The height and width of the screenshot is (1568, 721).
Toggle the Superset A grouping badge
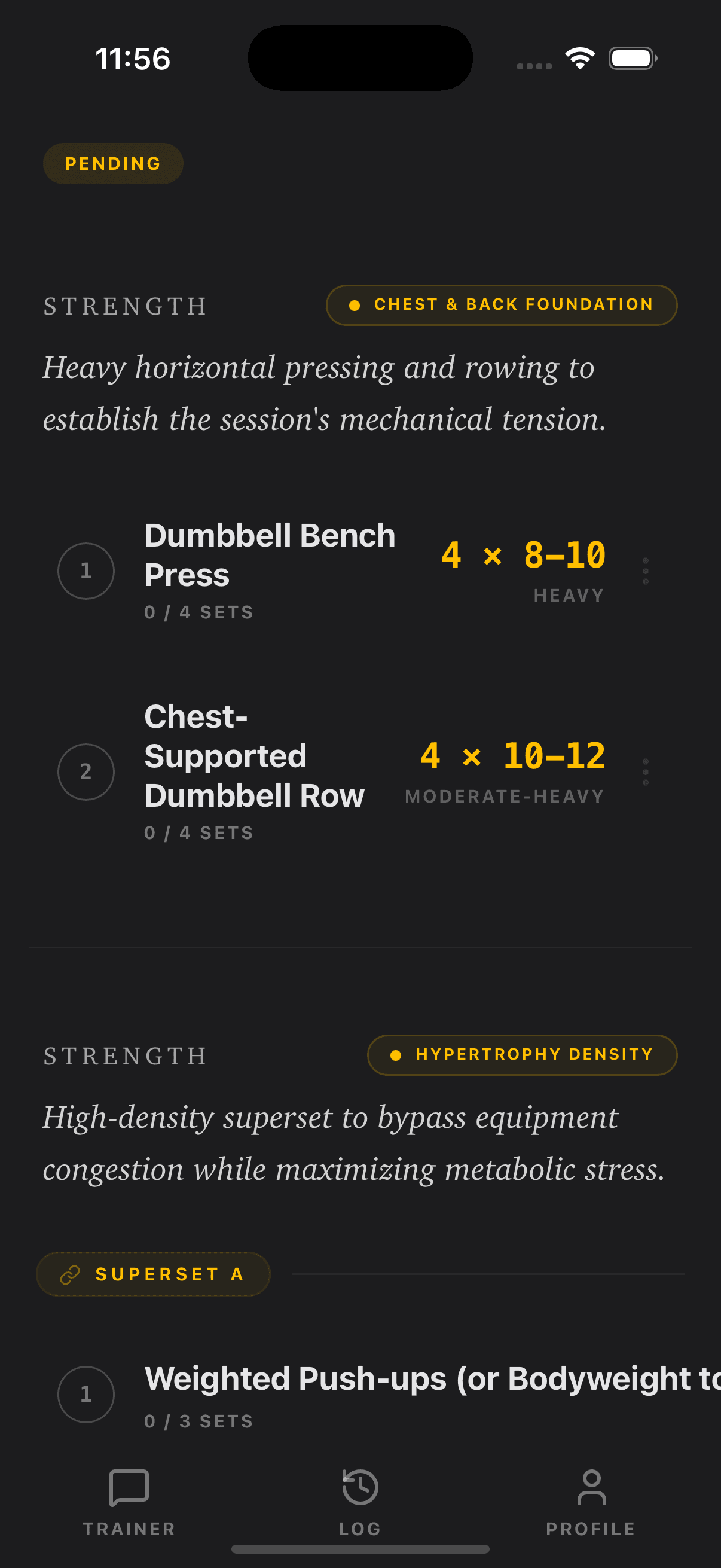153,1274
